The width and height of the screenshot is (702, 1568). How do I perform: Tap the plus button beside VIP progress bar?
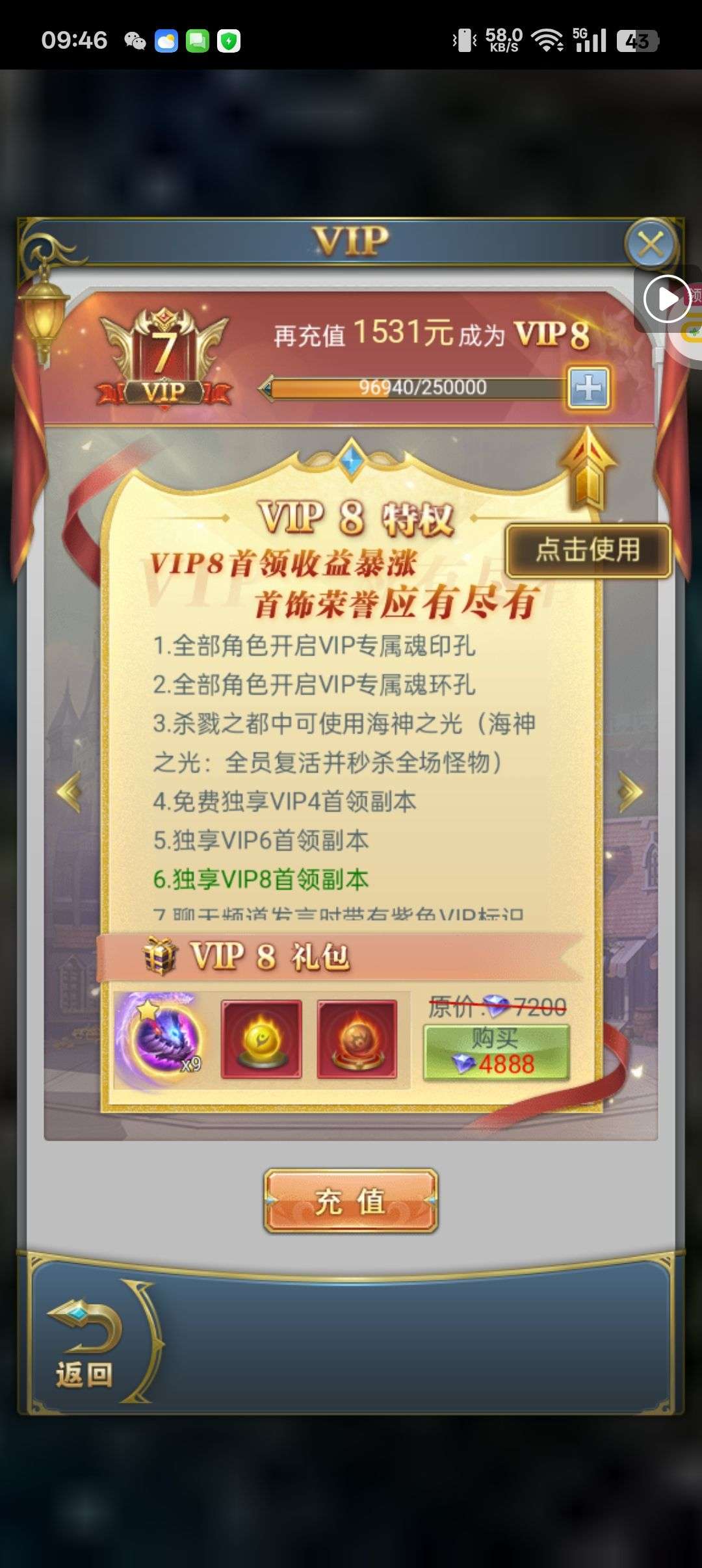(588, 388)
